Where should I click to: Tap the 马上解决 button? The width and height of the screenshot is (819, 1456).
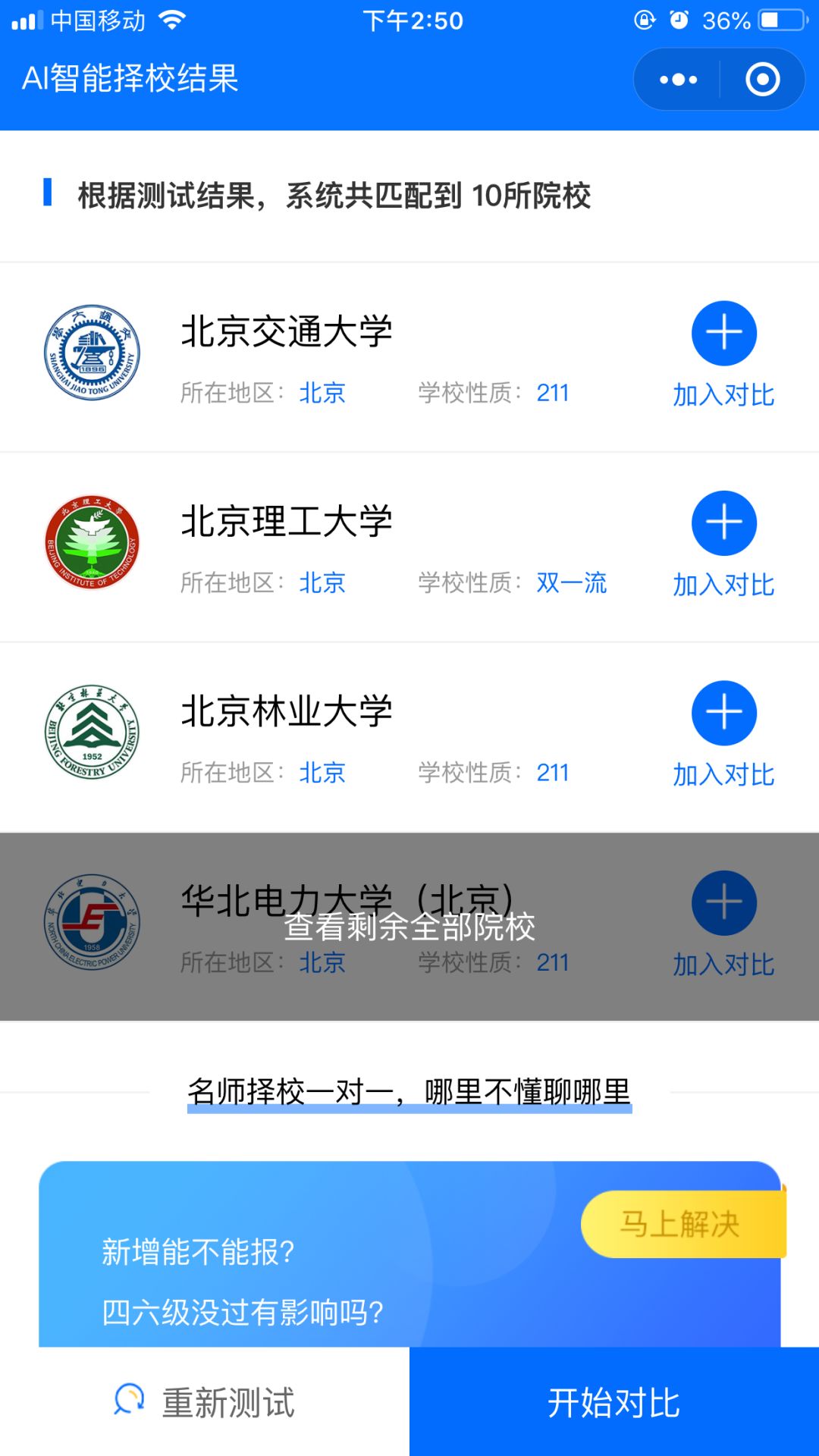coord(680,1224)
